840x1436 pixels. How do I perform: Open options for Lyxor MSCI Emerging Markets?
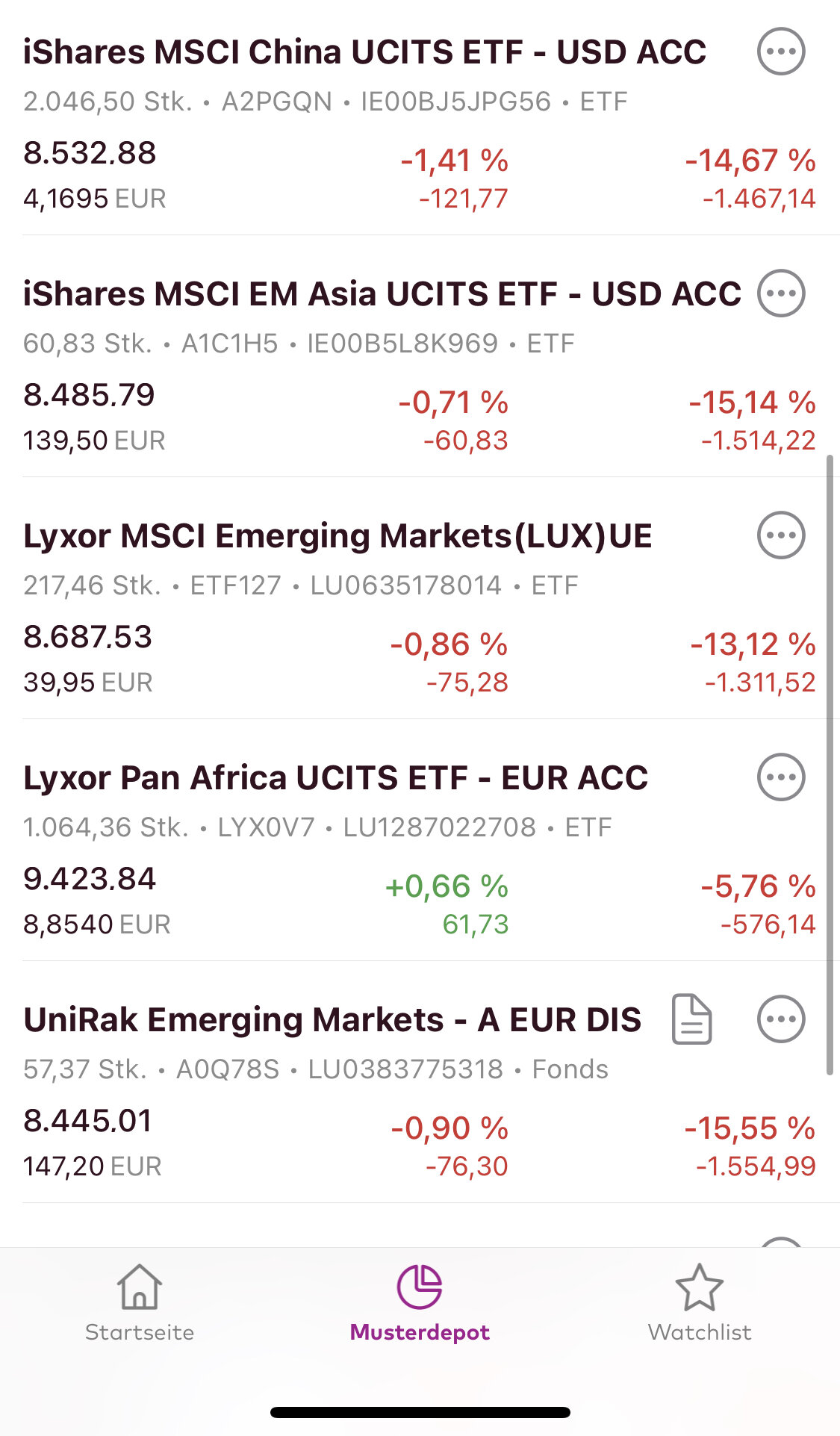point(781,535)
